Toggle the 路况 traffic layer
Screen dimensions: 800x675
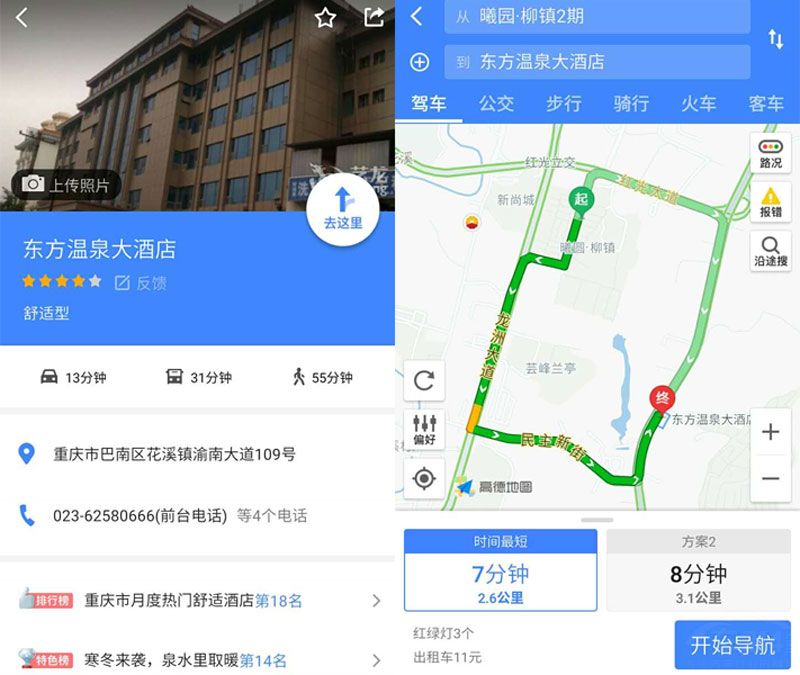point(770,153)
